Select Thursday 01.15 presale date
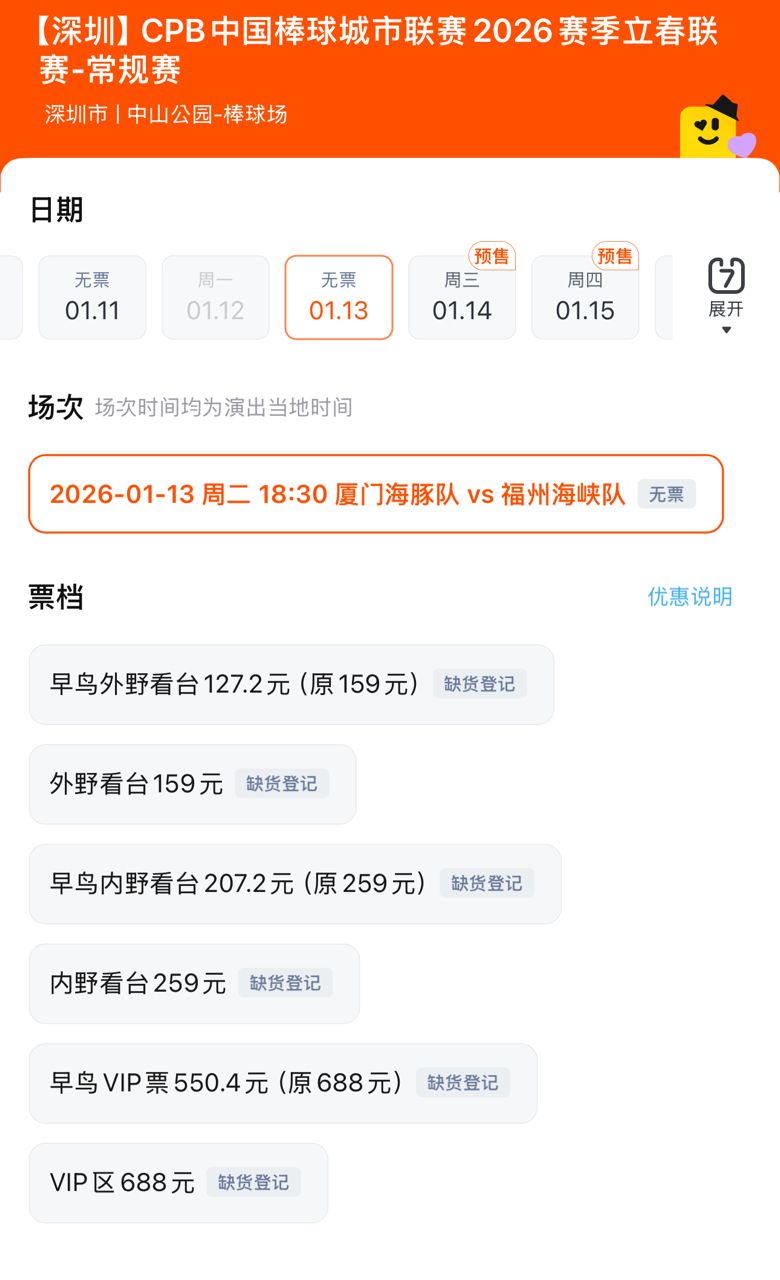 (x=585, y=297)
